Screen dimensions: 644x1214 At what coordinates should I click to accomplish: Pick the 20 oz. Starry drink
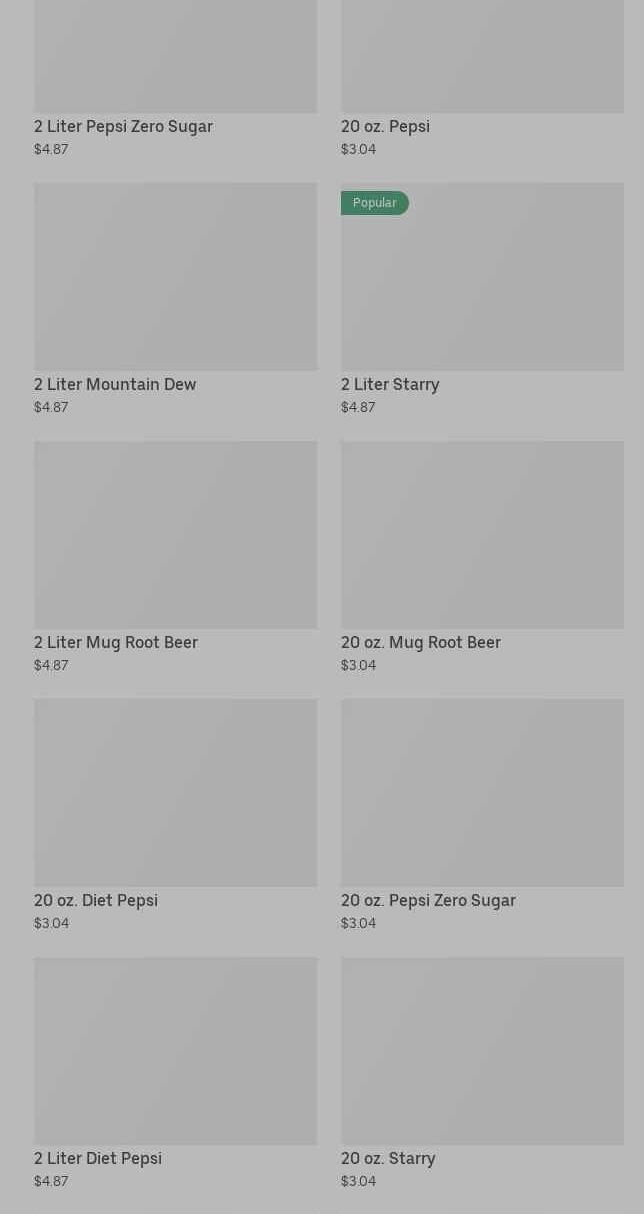click(482, 1074)
